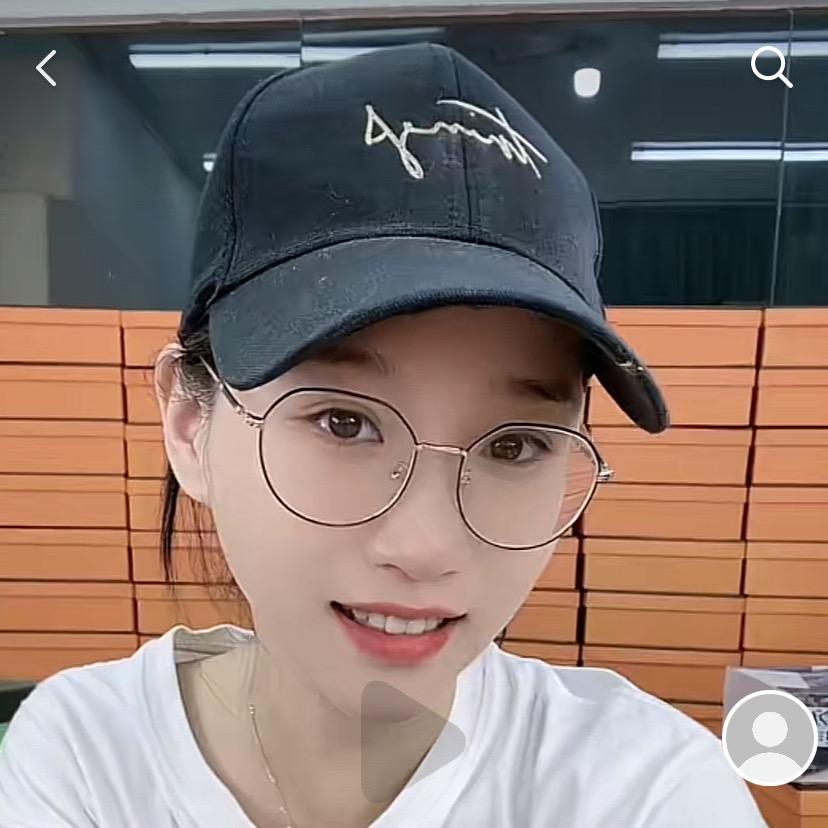Open the uploader's profile avatar

[x=769, y=738]
